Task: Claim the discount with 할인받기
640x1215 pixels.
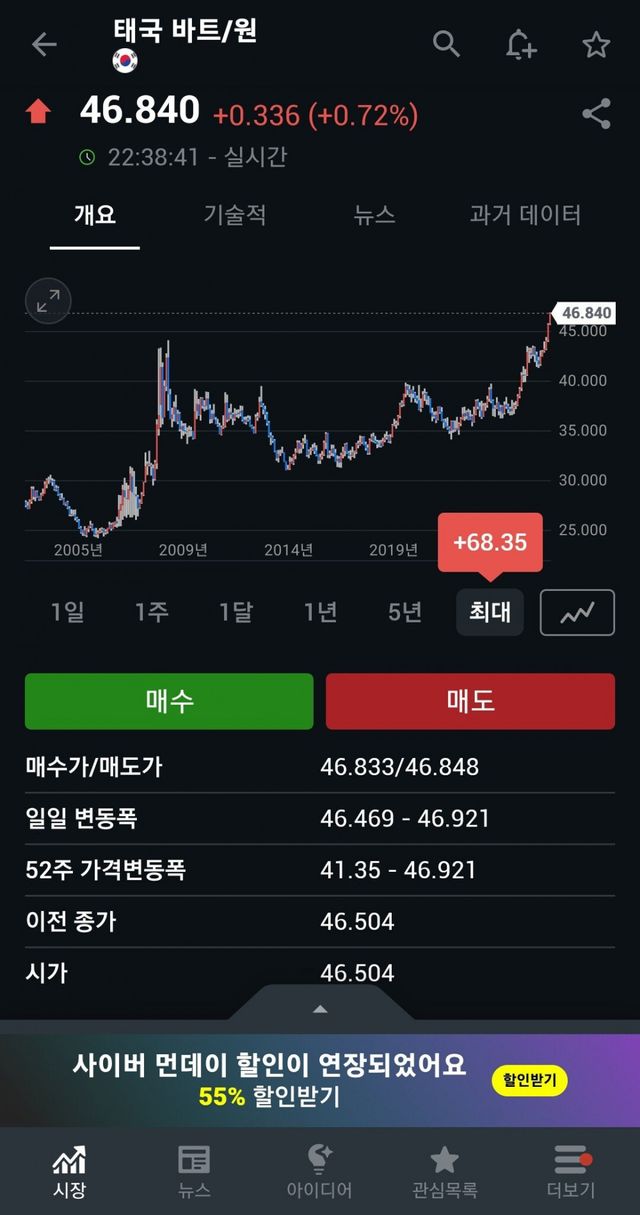Action: click(x=529, y=1080)
